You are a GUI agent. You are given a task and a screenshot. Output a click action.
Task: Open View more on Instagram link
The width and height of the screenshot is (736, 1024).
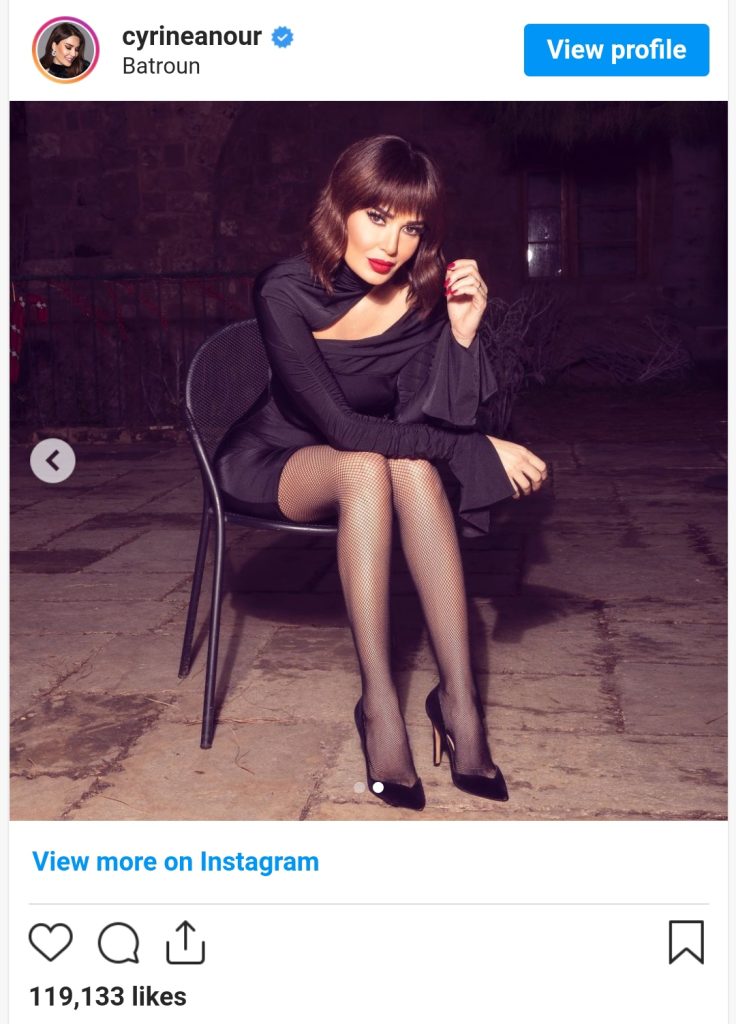pyautogui.click(x=175, y=861)
